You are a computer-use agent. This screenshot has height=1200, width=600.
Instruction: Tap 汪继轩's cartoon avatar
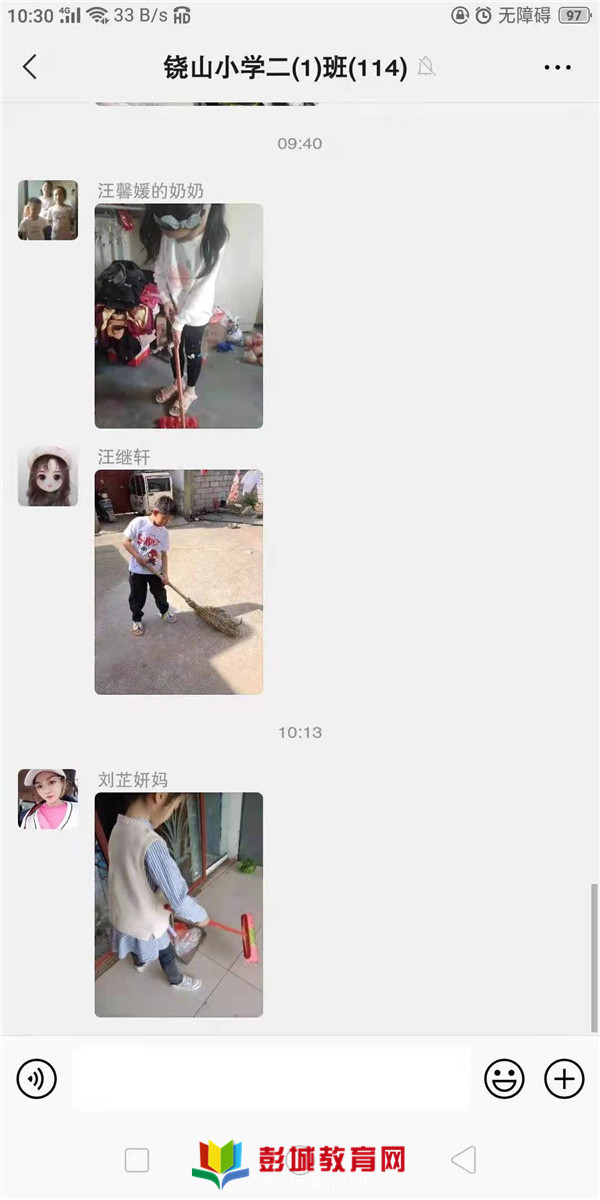pos(48,476)
